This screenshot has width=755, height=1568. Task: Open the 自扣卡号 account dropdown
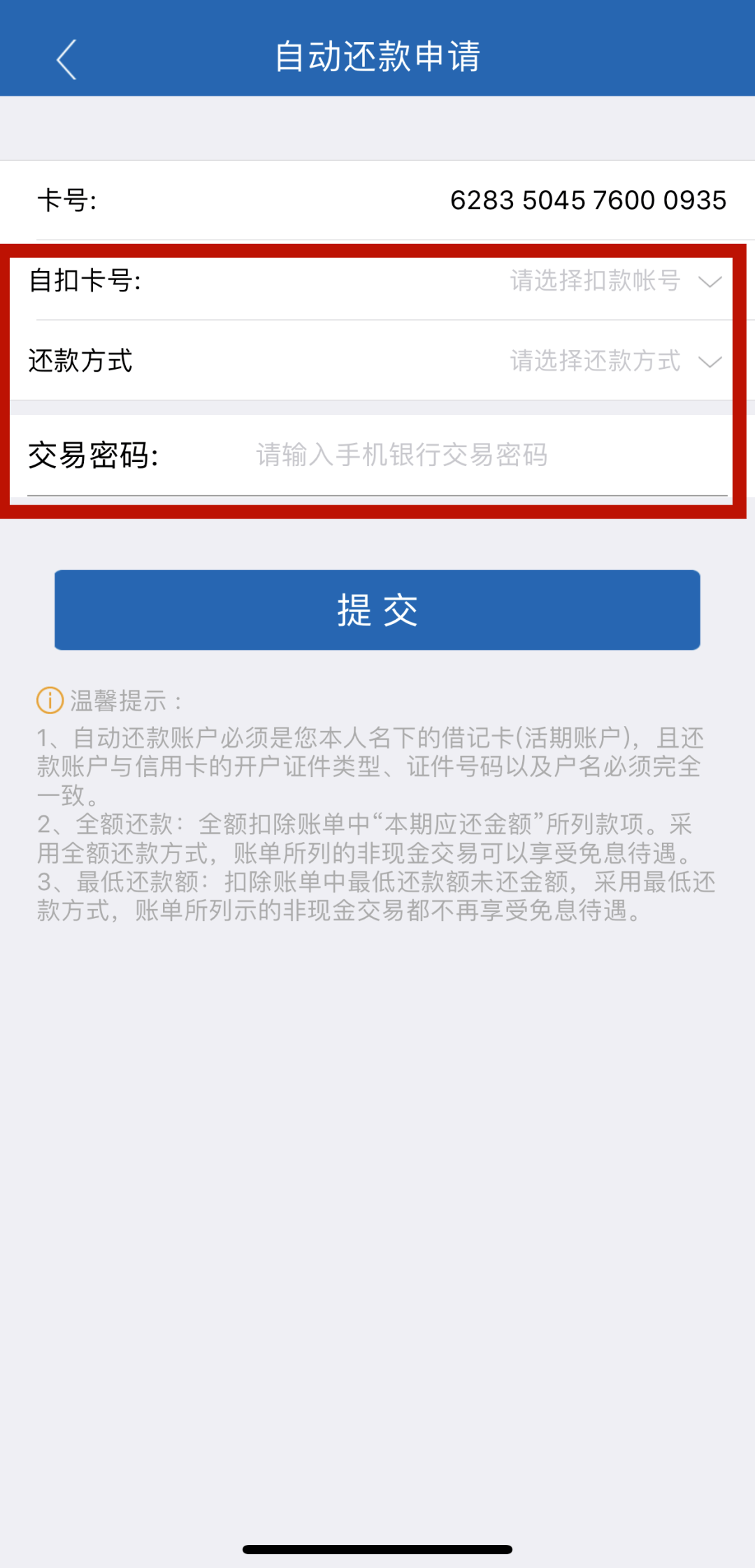[614, 281]
